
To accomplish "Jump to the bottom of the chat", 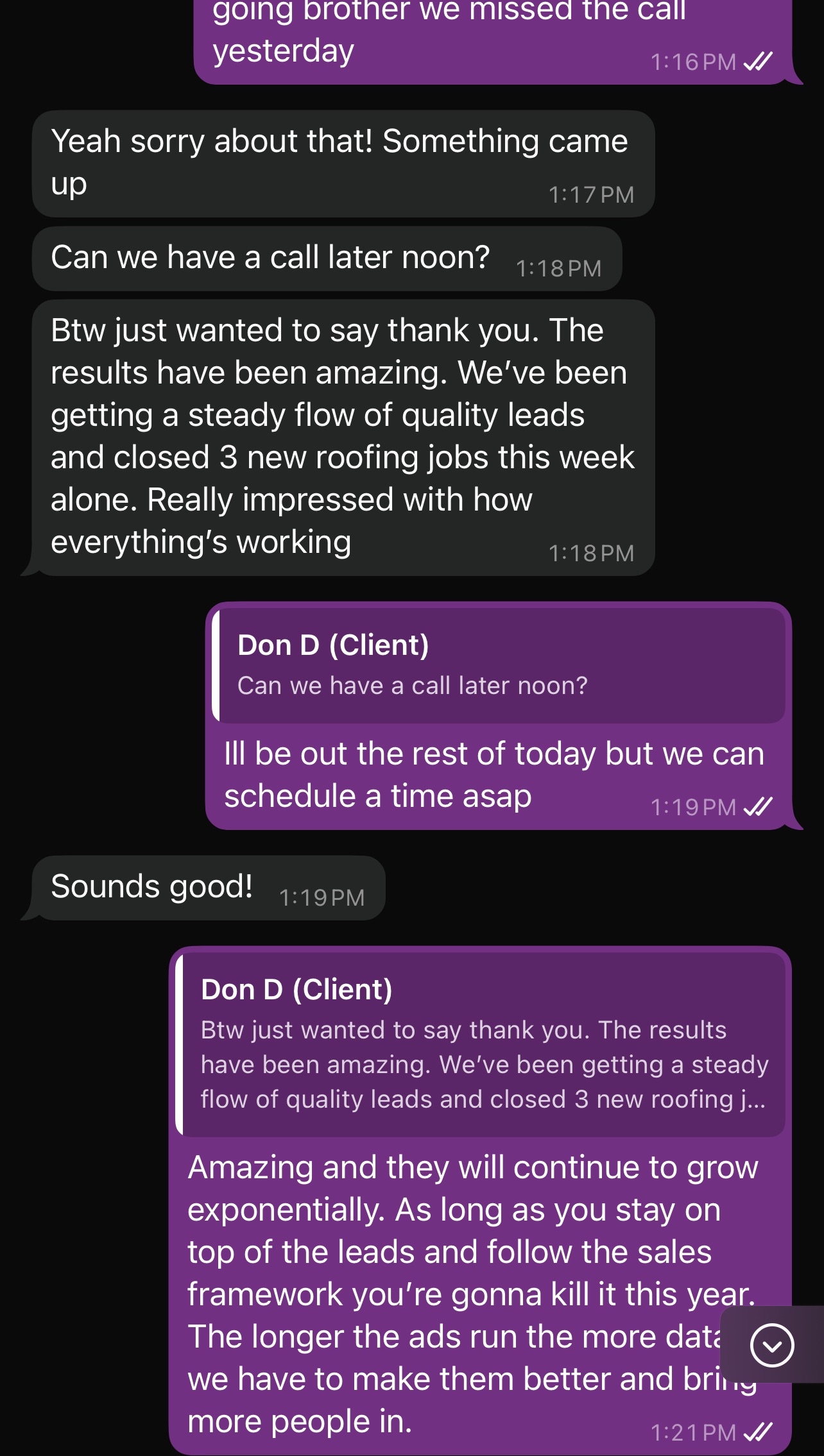I will [x=772, y=1345].
